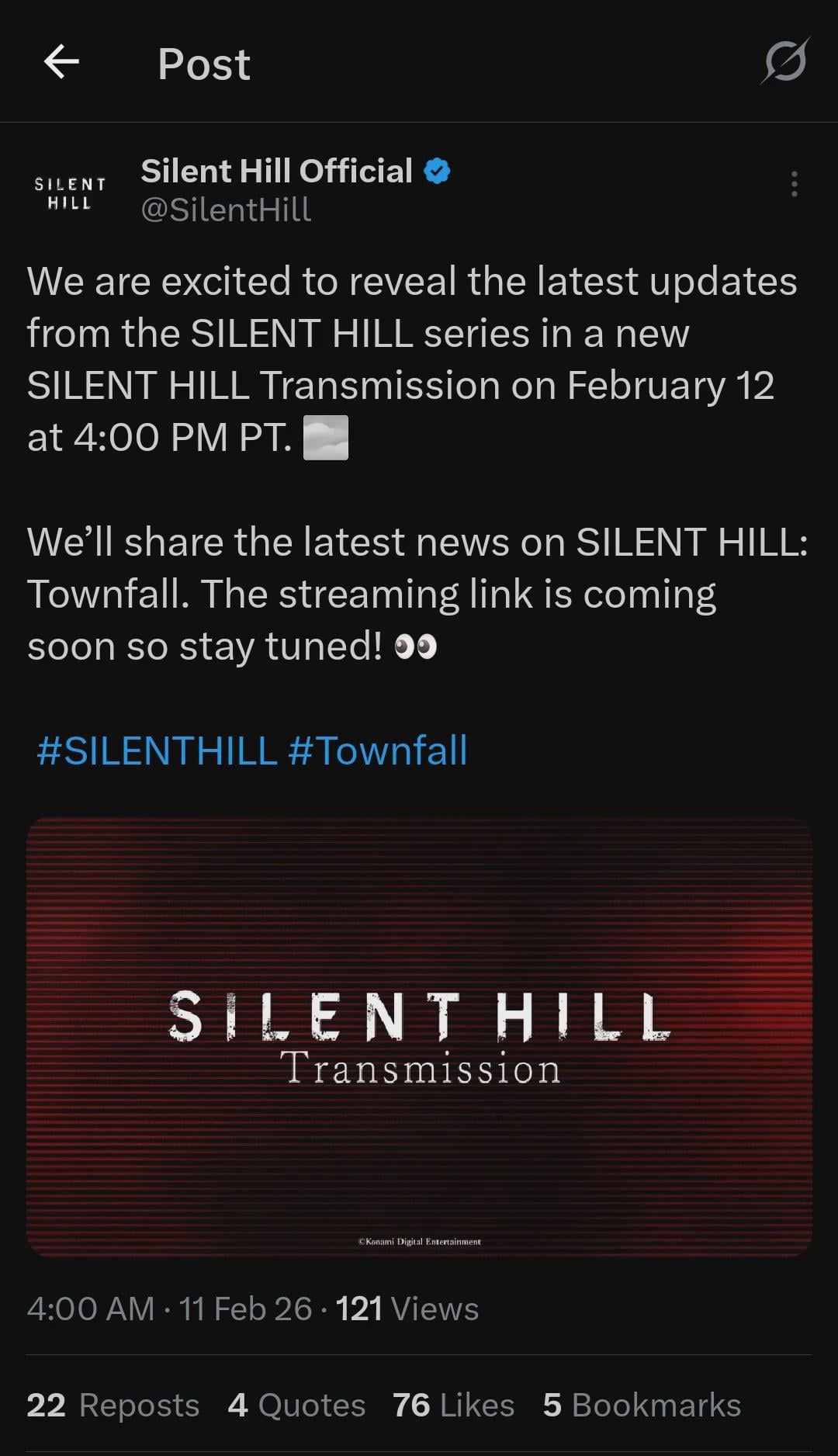The height and width of the screenshot is (1456, 838).
Task: Open the post's three-dot overflow menu
Action: point(794,184)
